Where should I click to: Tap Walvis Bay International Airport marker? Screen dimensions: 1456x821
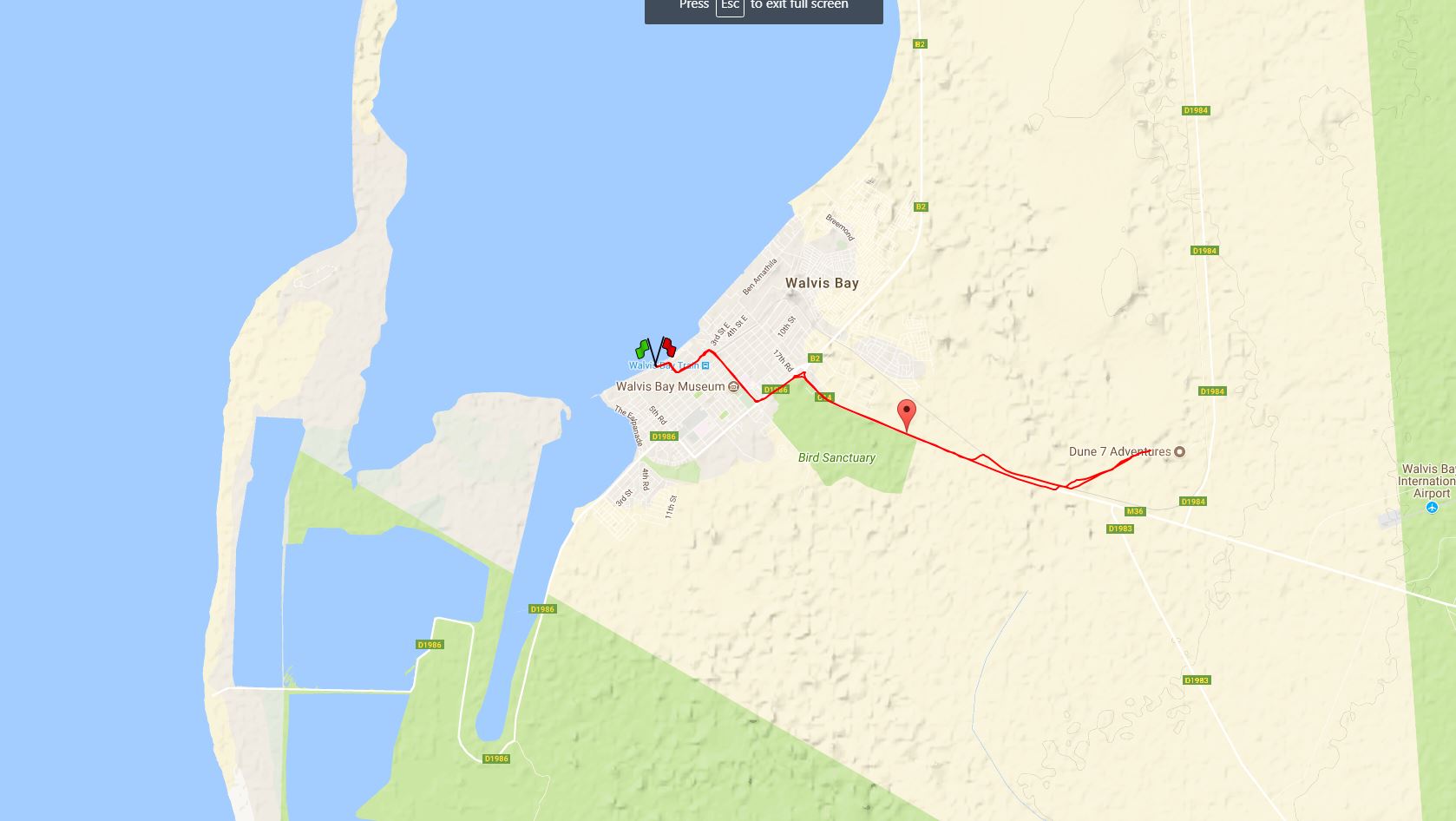tap(1432, 508)
